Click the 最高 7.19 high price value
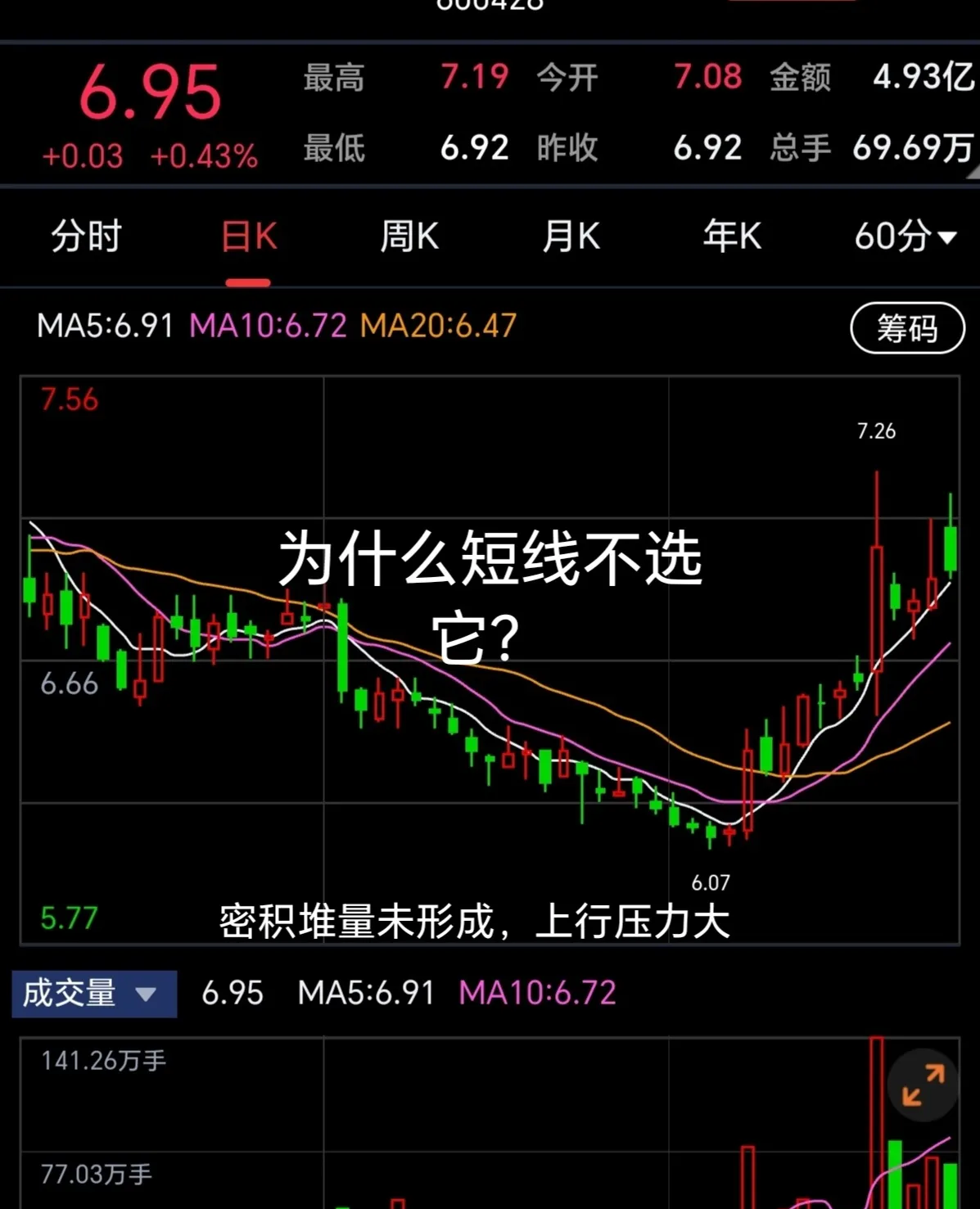Screen dimensions: 980x1209 coord(476,79)
